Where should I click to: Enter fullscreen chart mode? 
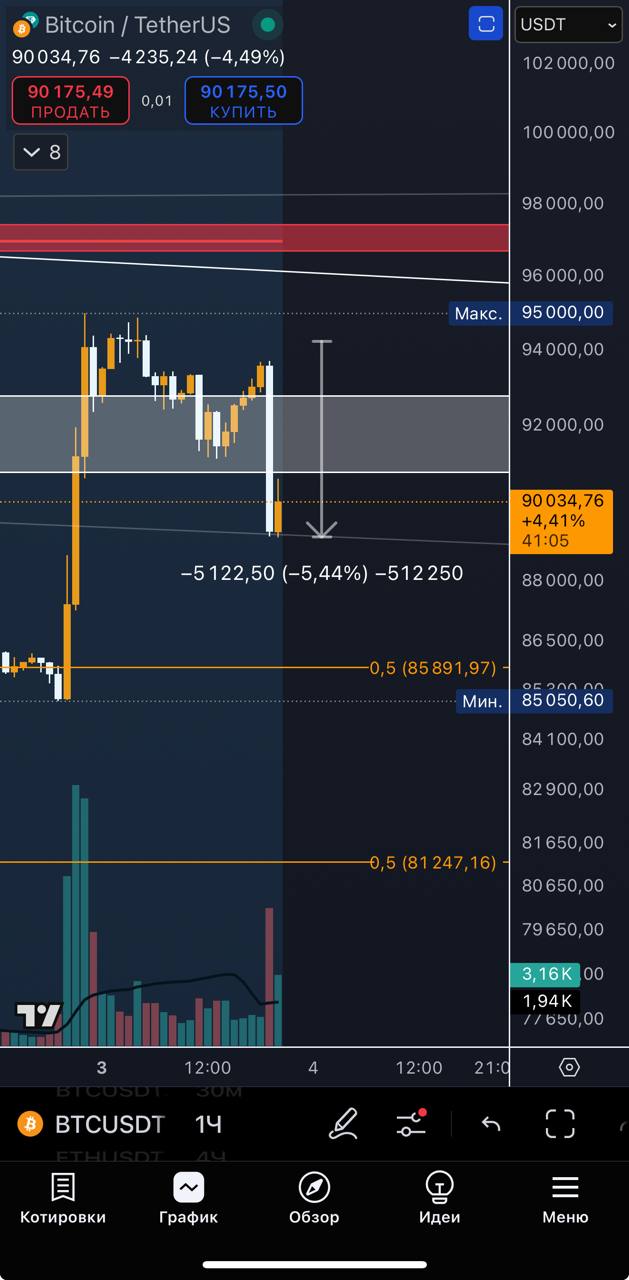[560, 1124]
